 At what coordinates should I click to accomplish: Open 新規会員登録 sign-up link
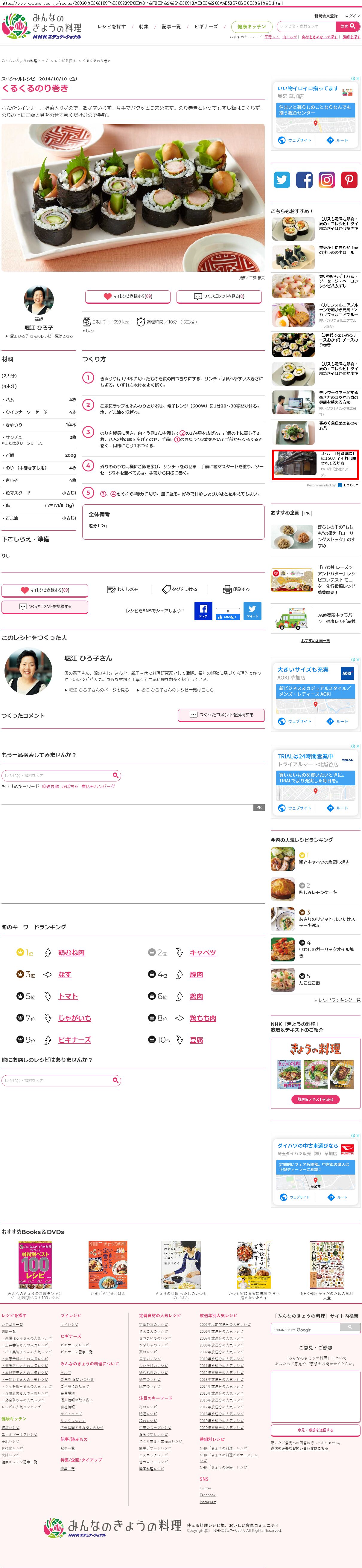pos(326,16)
